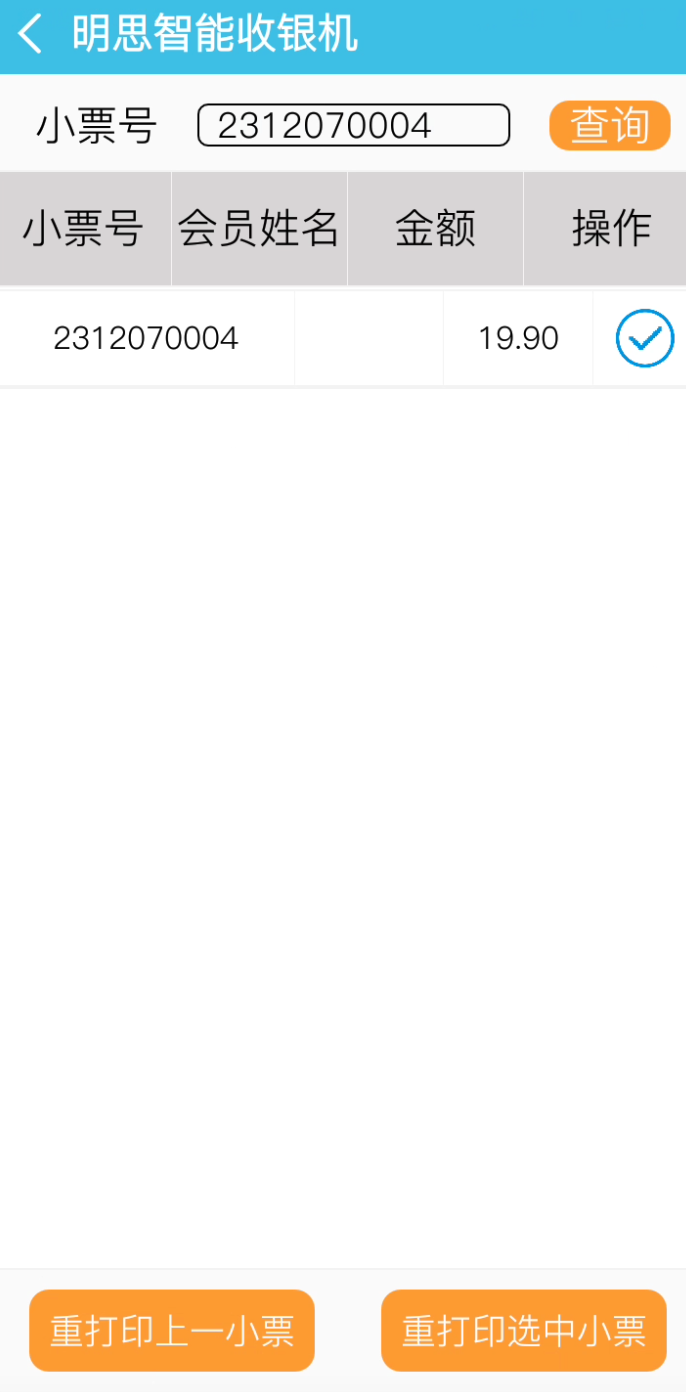Tap the 小票号 receipt number input field

(x=354, y=125)
